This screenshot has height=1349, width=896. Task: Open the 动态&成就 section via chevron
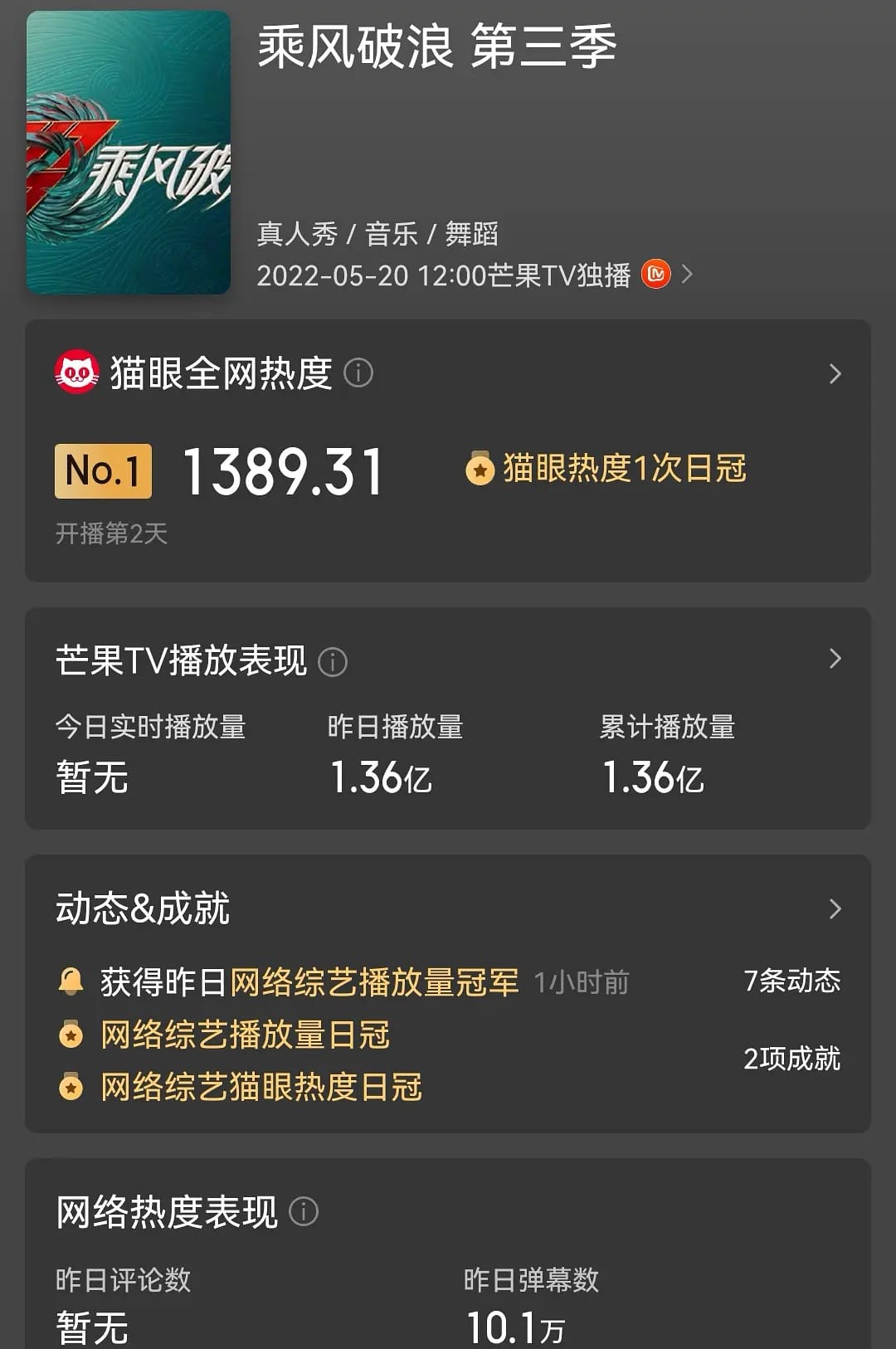pyautogui.click(x=836, y=910)
